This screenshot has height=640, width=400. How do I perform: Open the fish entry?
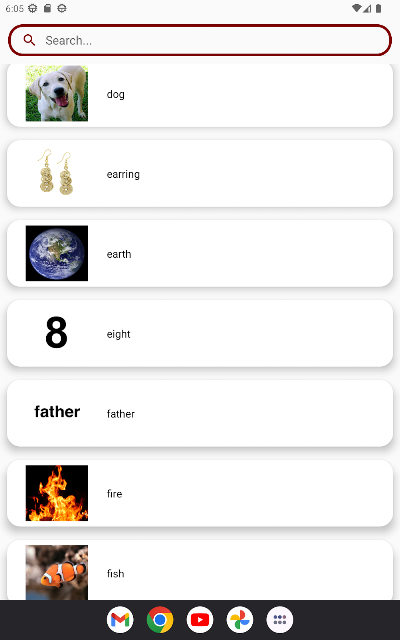tap(200, 570)
